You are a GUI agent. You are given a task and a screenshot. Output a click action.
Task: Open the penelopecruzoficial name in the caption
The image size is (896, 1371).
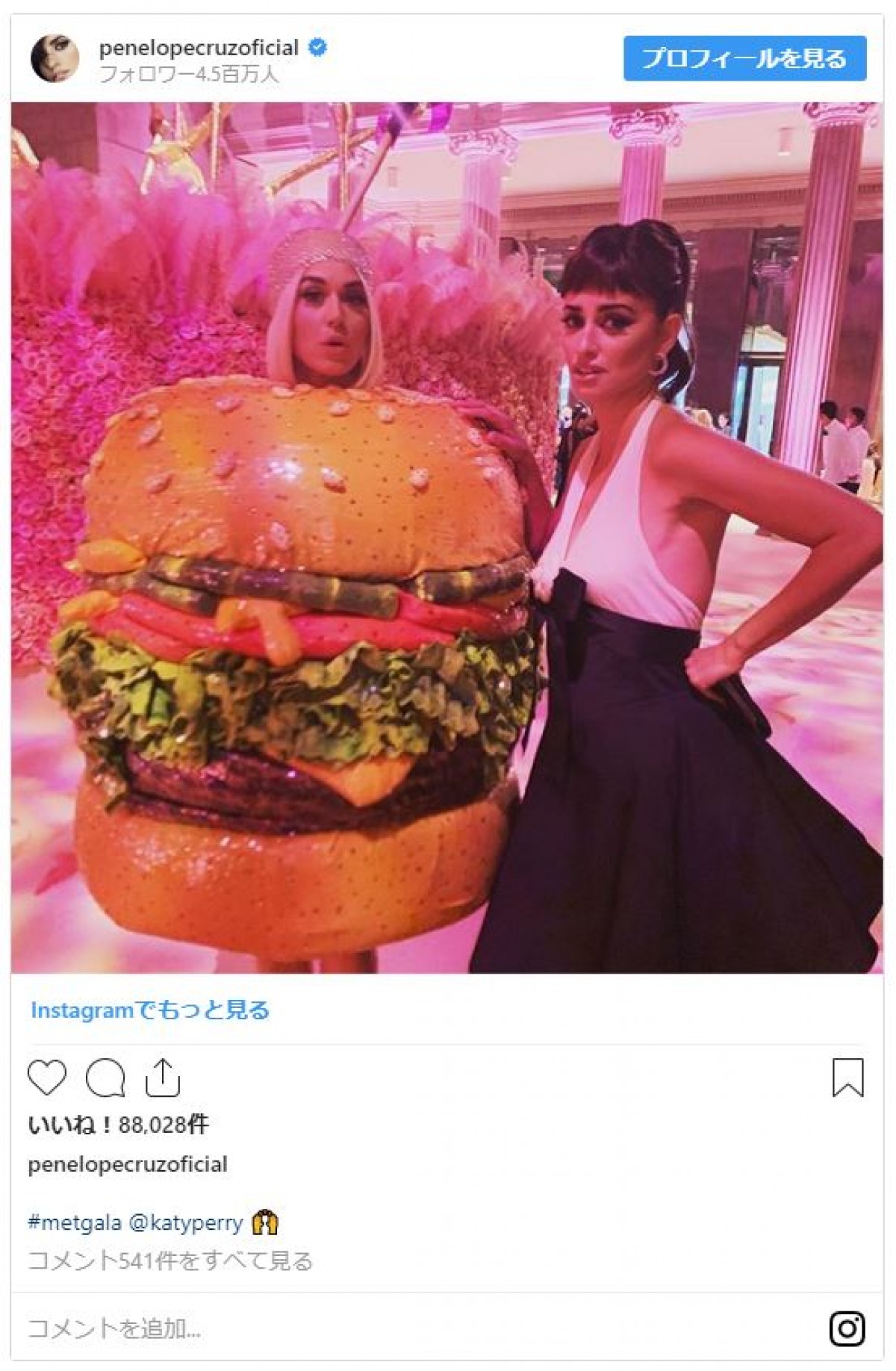[x=128, y=1164]
